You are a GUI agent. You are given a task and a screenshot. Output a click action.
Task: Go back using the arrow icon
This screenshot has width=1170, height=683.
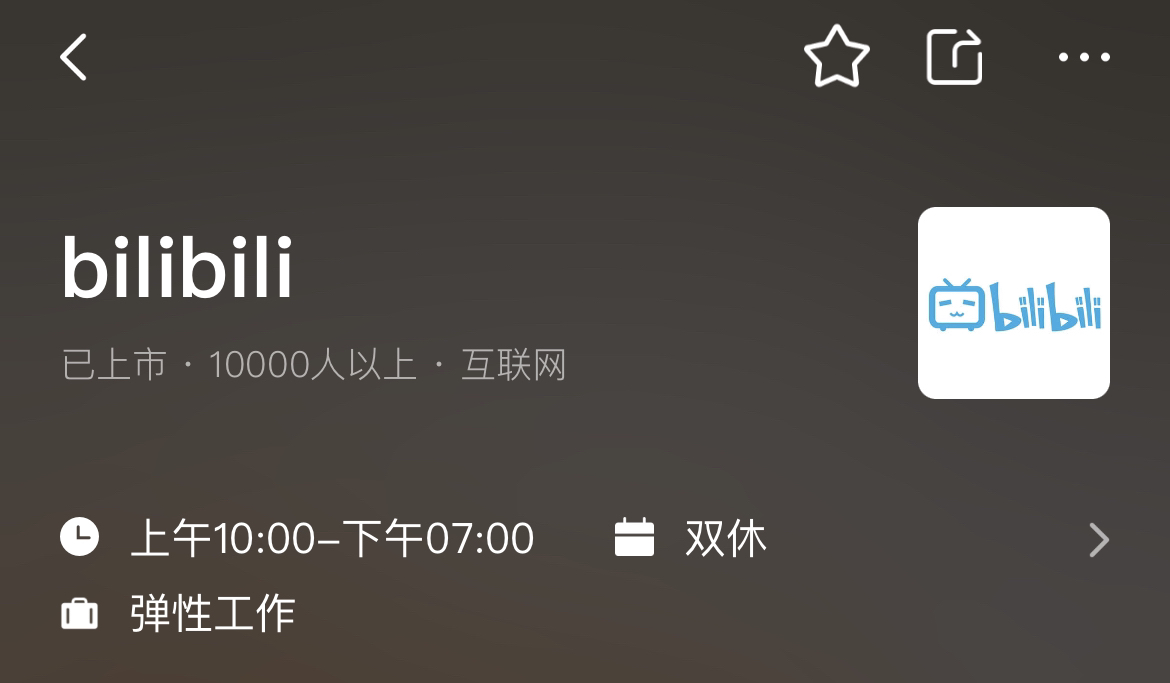pyautogui.click(x=74, y=57)
